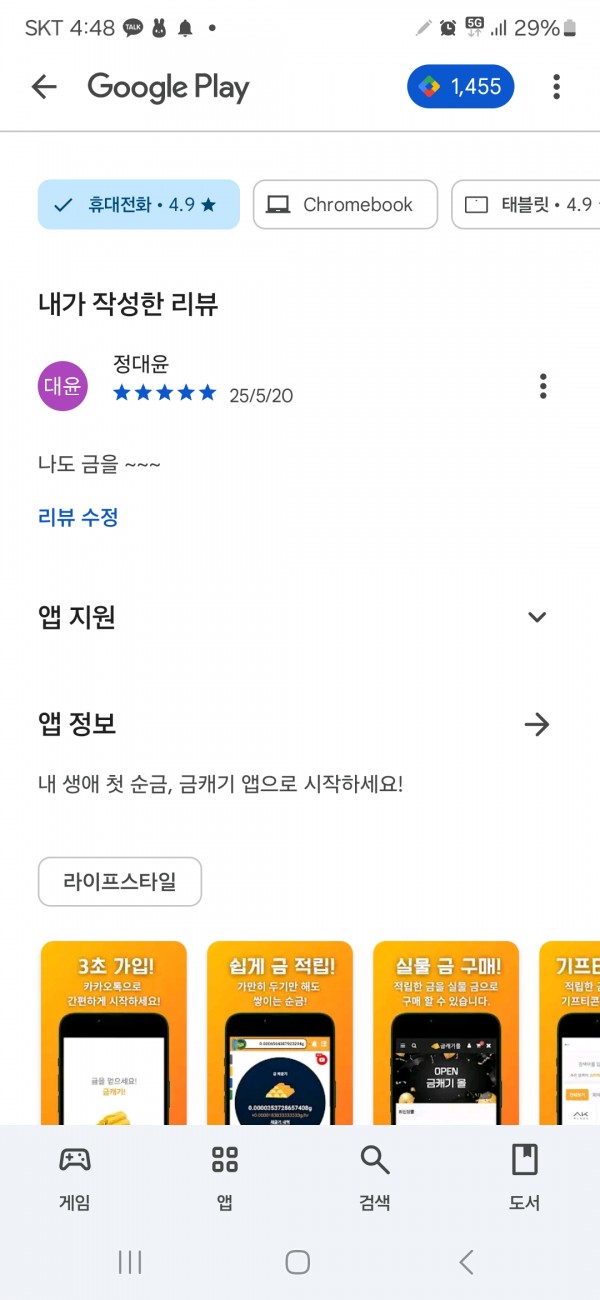Open the 실물 금 구매! screenshot
600x1300 pixels.
tap(446, 1033)
